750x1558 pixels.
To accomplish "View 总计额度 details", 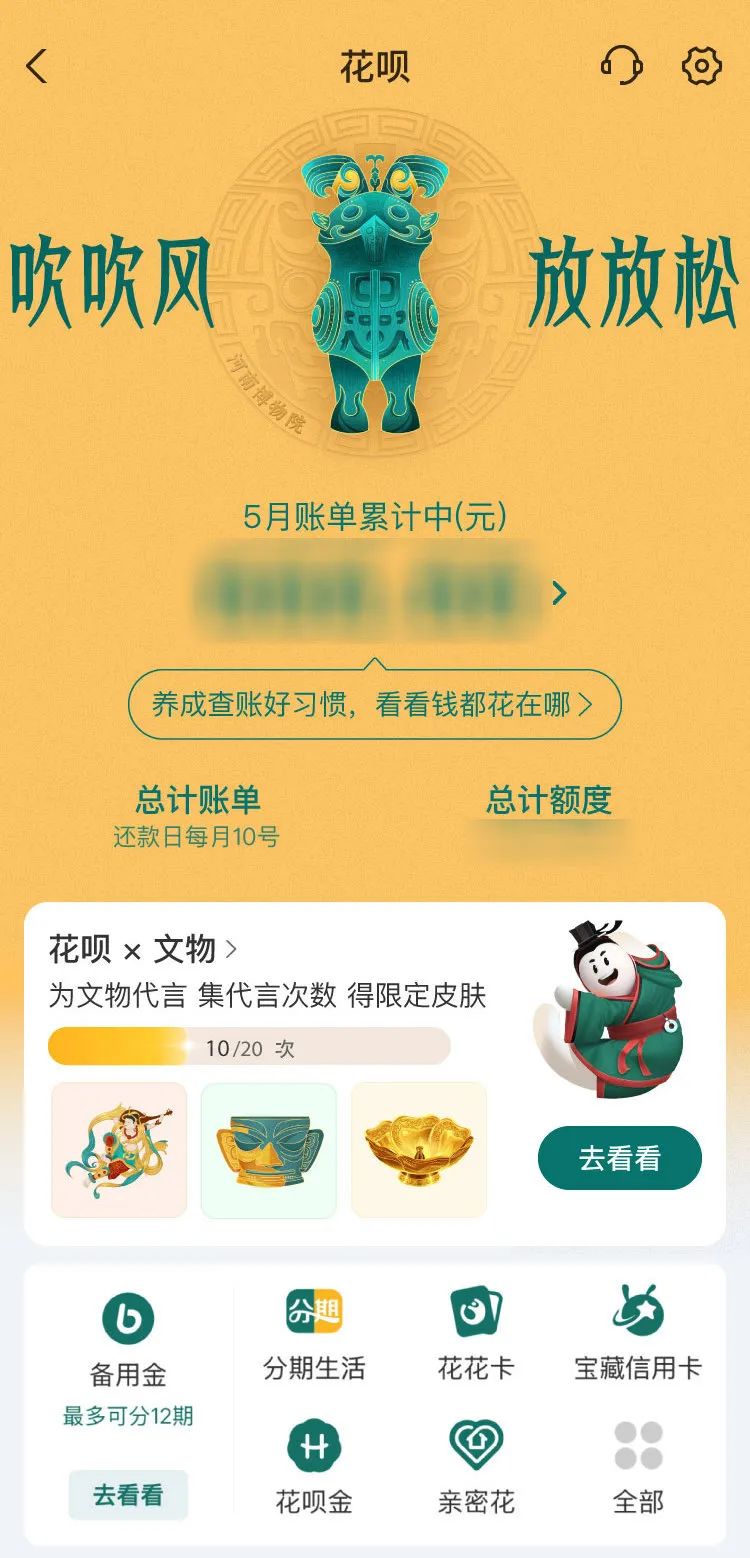I will (x=549, y=814).
